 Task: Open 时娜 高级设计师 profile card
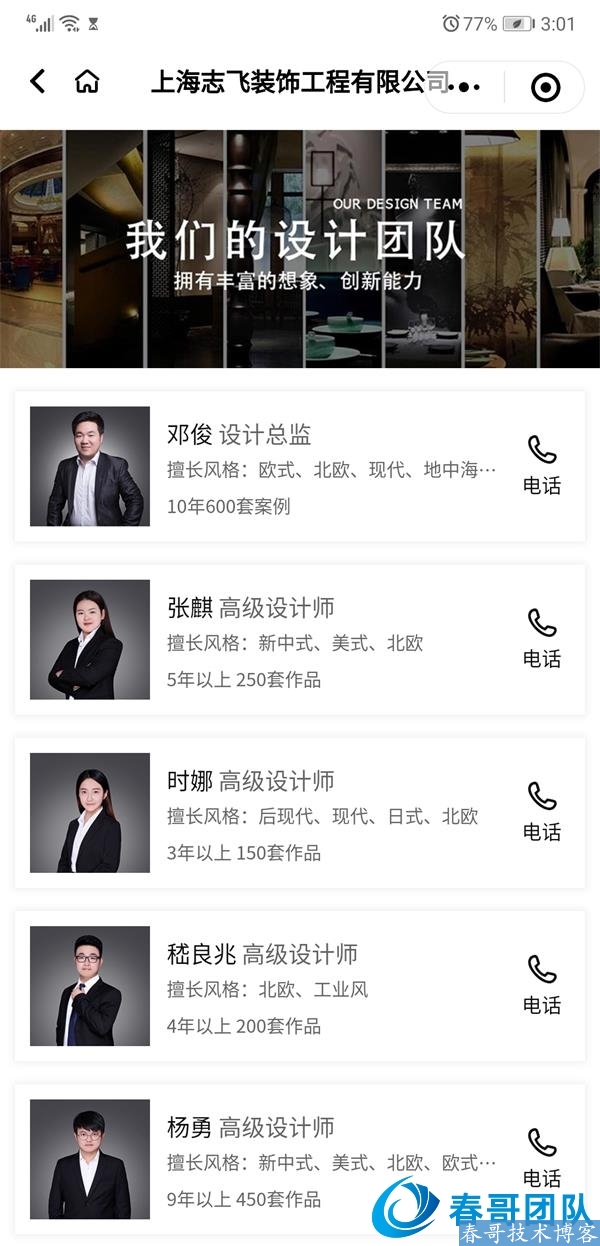tap(300, 812)
